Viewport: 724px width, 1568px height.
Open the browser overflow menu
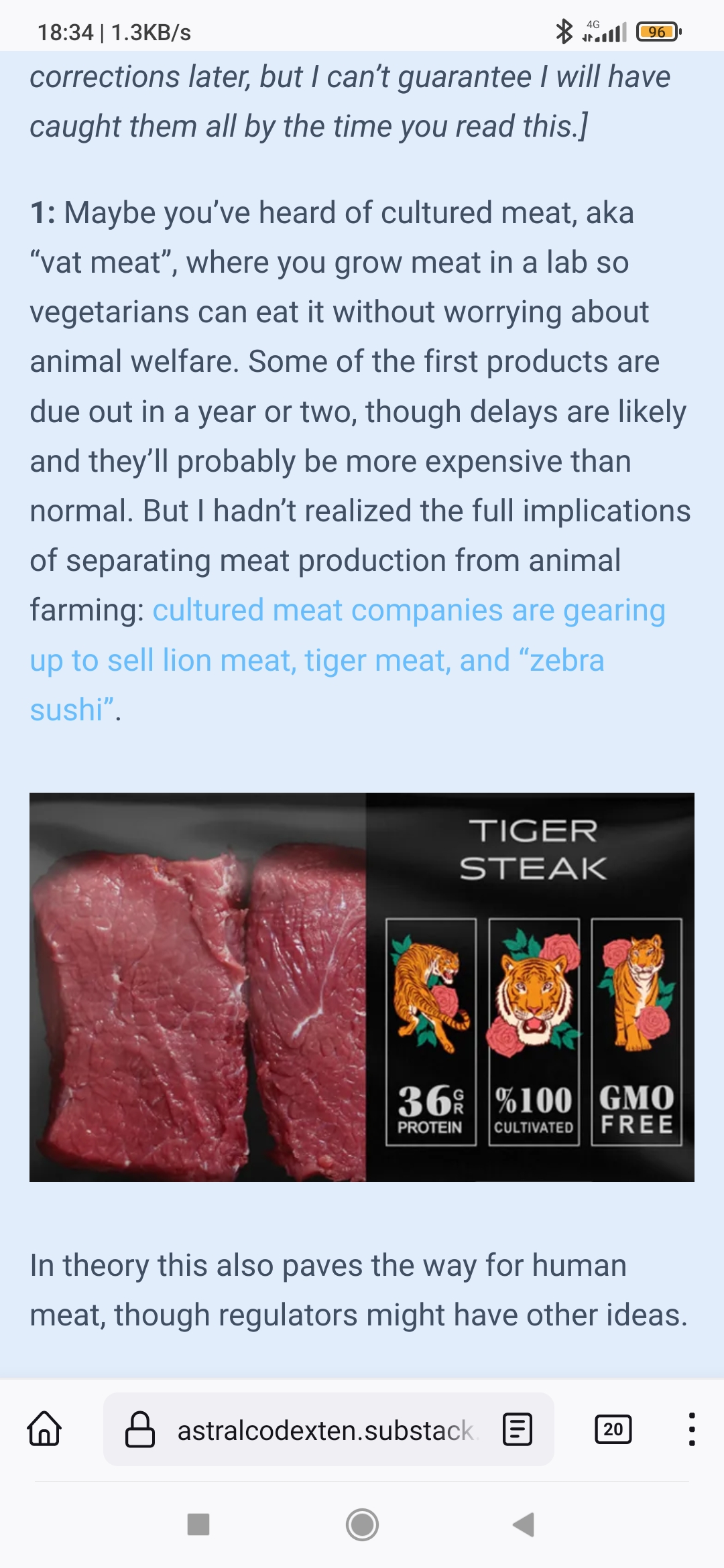tap(691, 1429)
